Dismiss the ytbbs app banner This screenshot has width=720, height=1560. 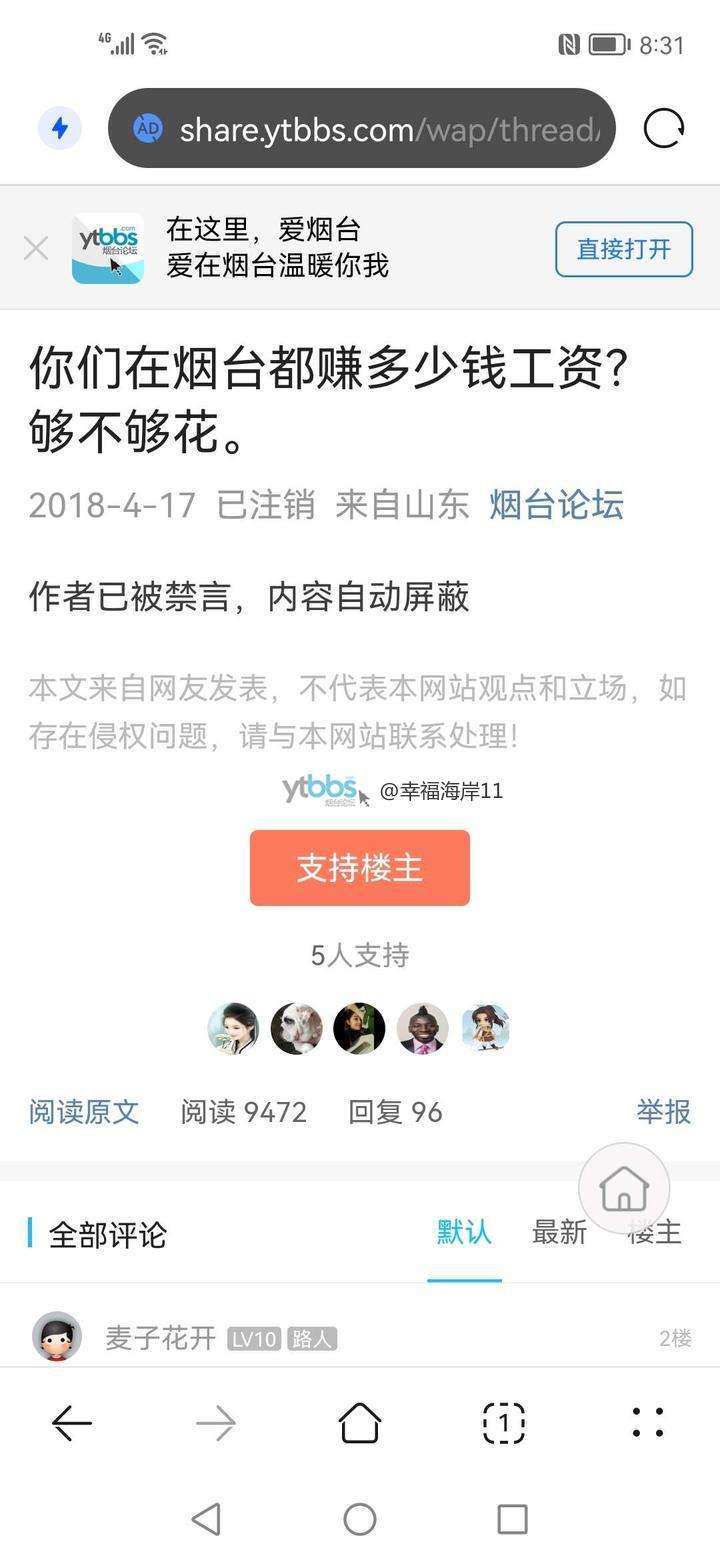tap(36, 248)
